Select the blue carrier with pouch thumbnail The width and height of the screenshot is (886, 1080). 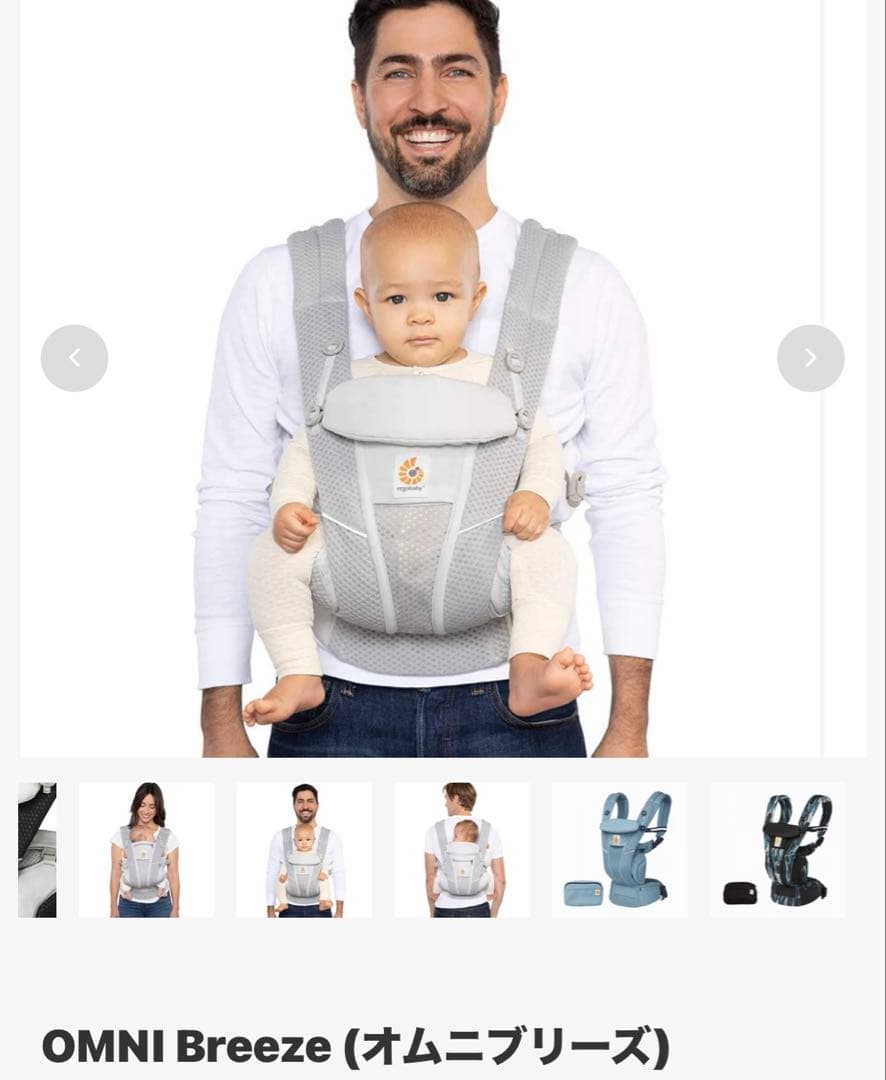[619, 850]
